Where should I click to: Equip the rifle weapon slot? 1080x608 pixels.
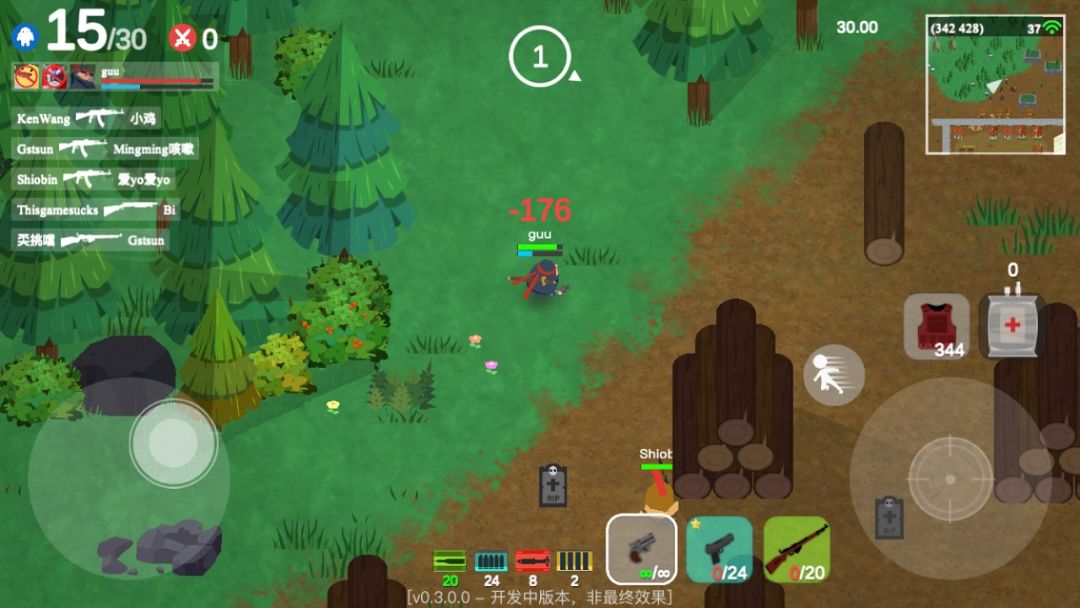pos(796,549)
